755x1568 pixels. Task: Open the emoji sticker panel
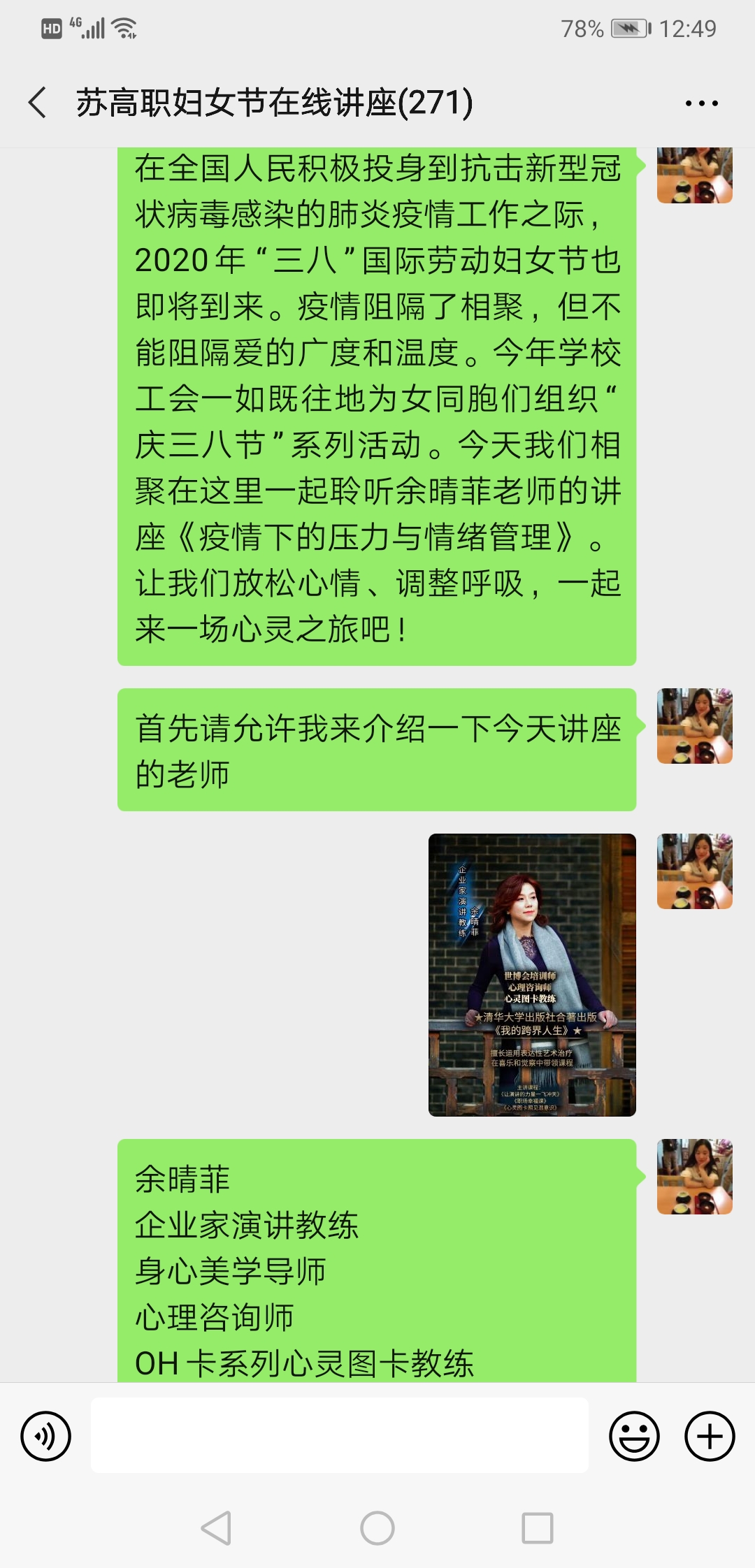coord(634,1436)
